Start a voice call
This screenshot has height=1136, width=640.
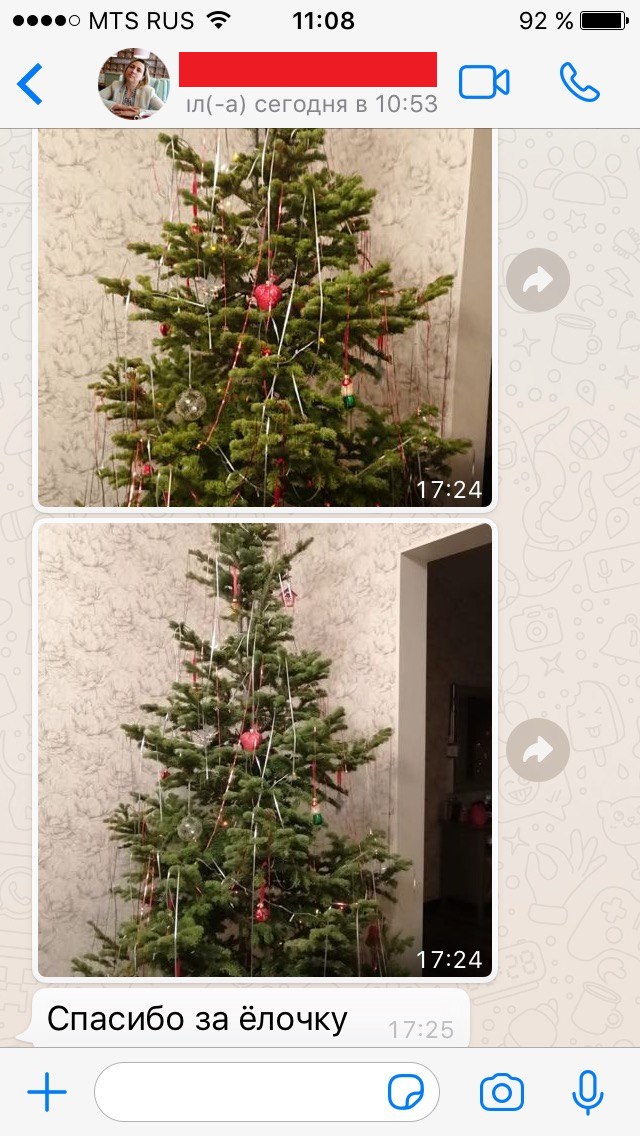(x=579, y=83)
